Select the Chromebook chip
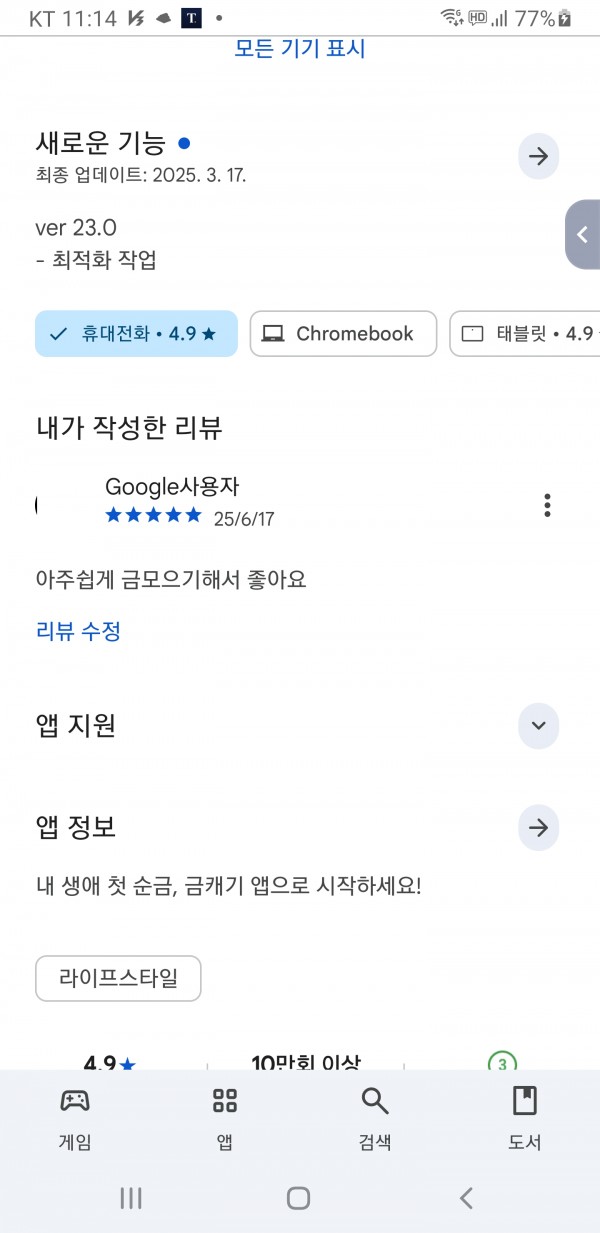The width and height of the screenshot is (600, 1233). pos(343,334)
